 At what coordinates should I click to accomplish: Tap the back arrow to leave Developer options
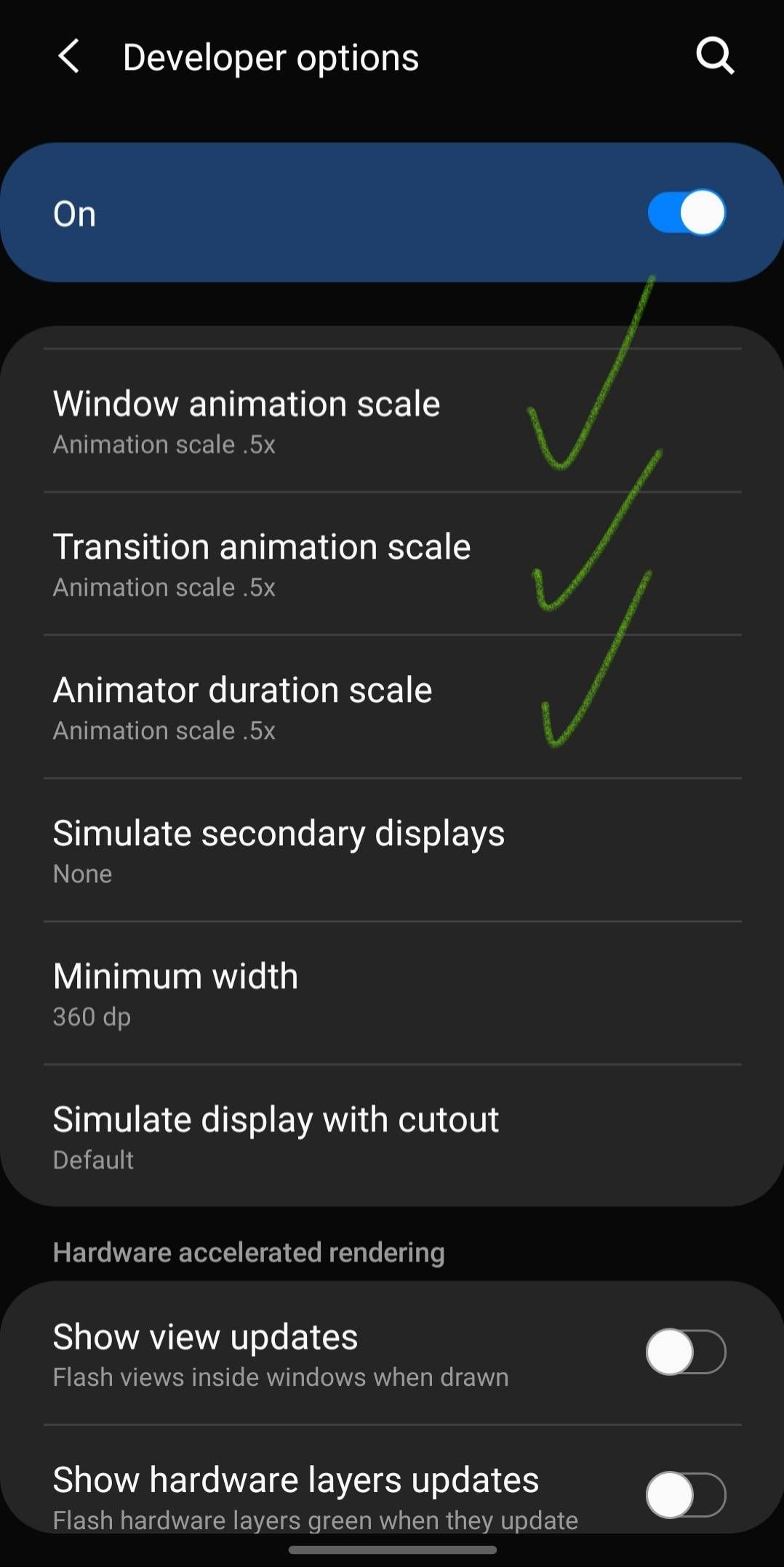pyautogui.click(x=69, y=57)
